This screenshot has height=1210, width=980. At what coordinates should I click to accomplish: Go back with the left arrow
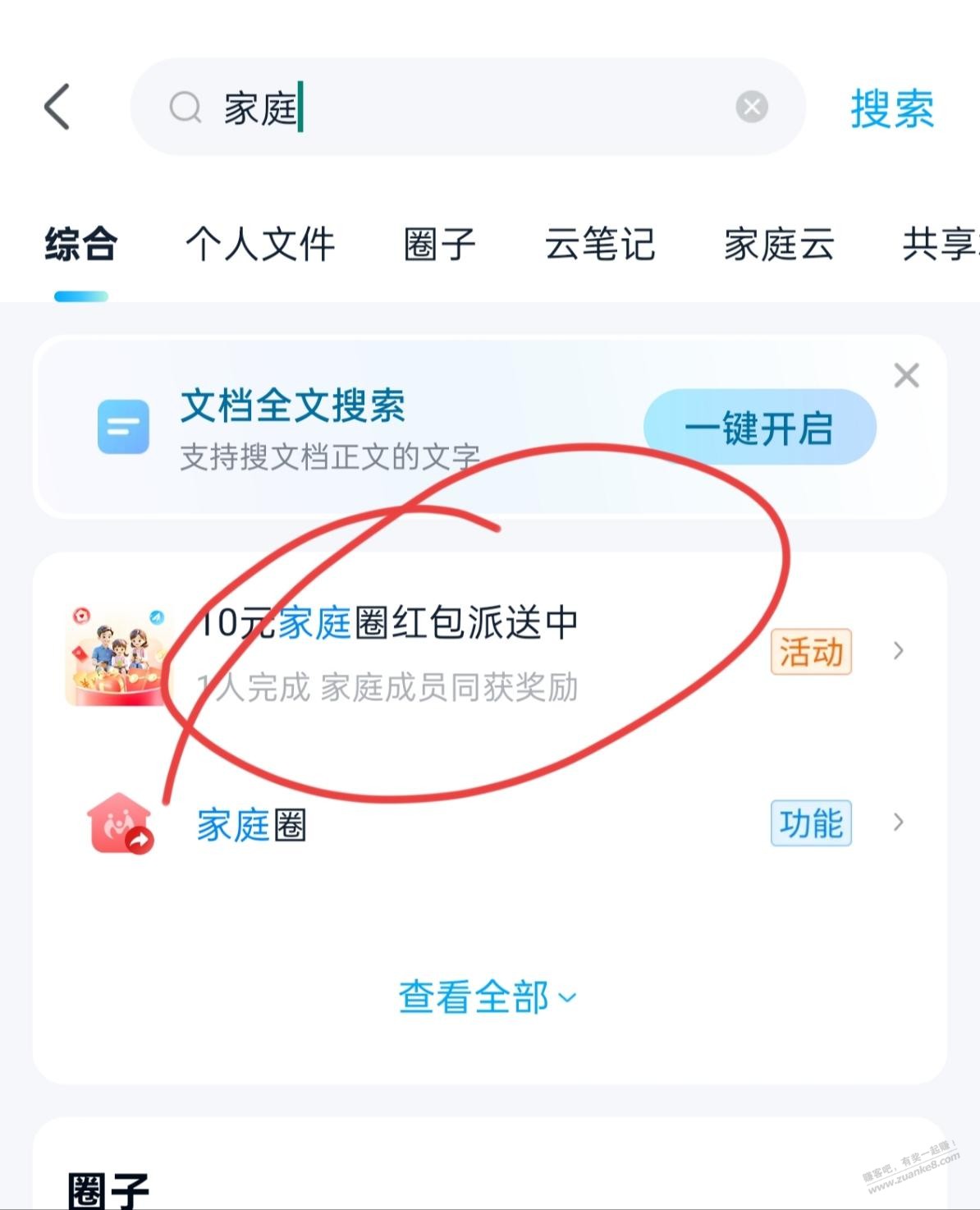point(57,107)
